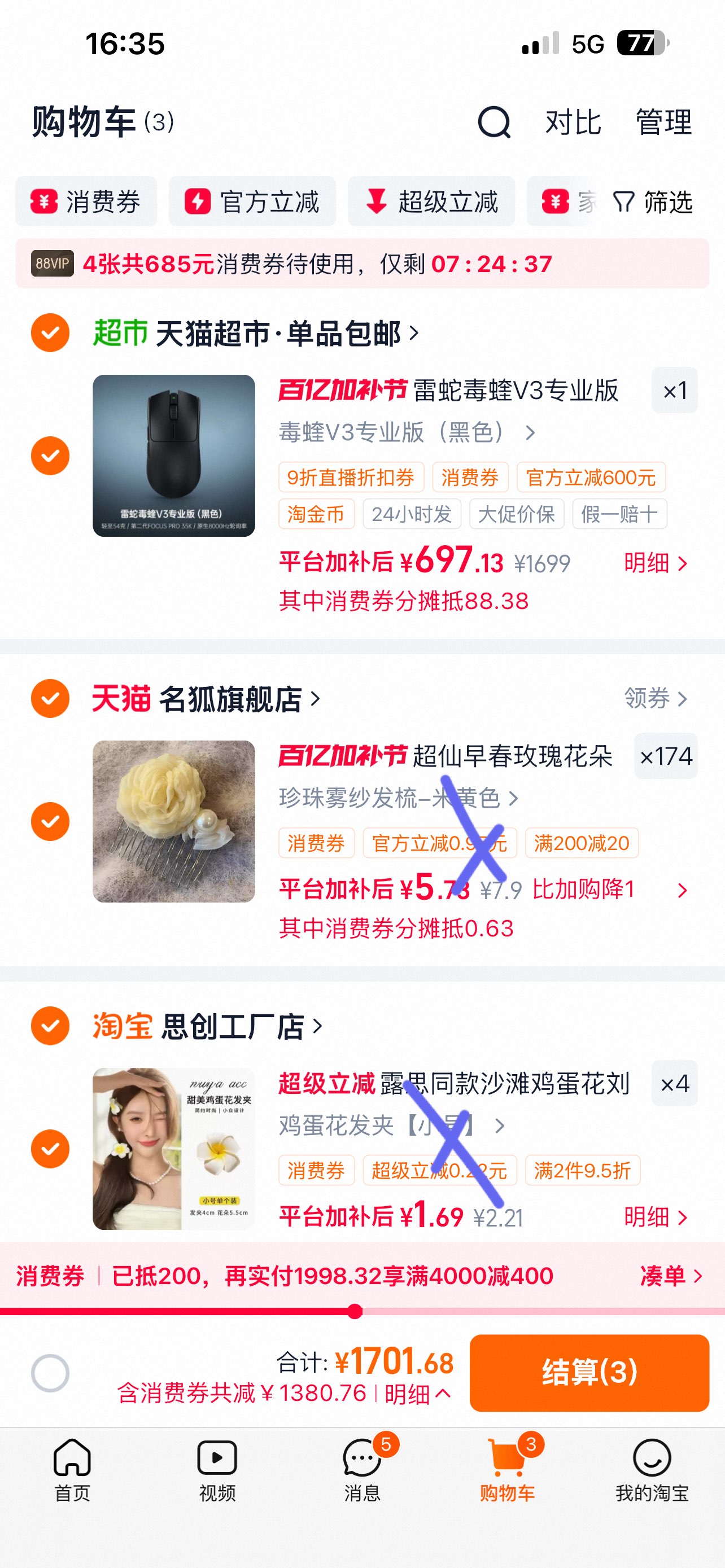Change quantity of 雷蛇毒蝰V3专业版
This screenshot has width=725, height=1568.
tap(675, 391)
